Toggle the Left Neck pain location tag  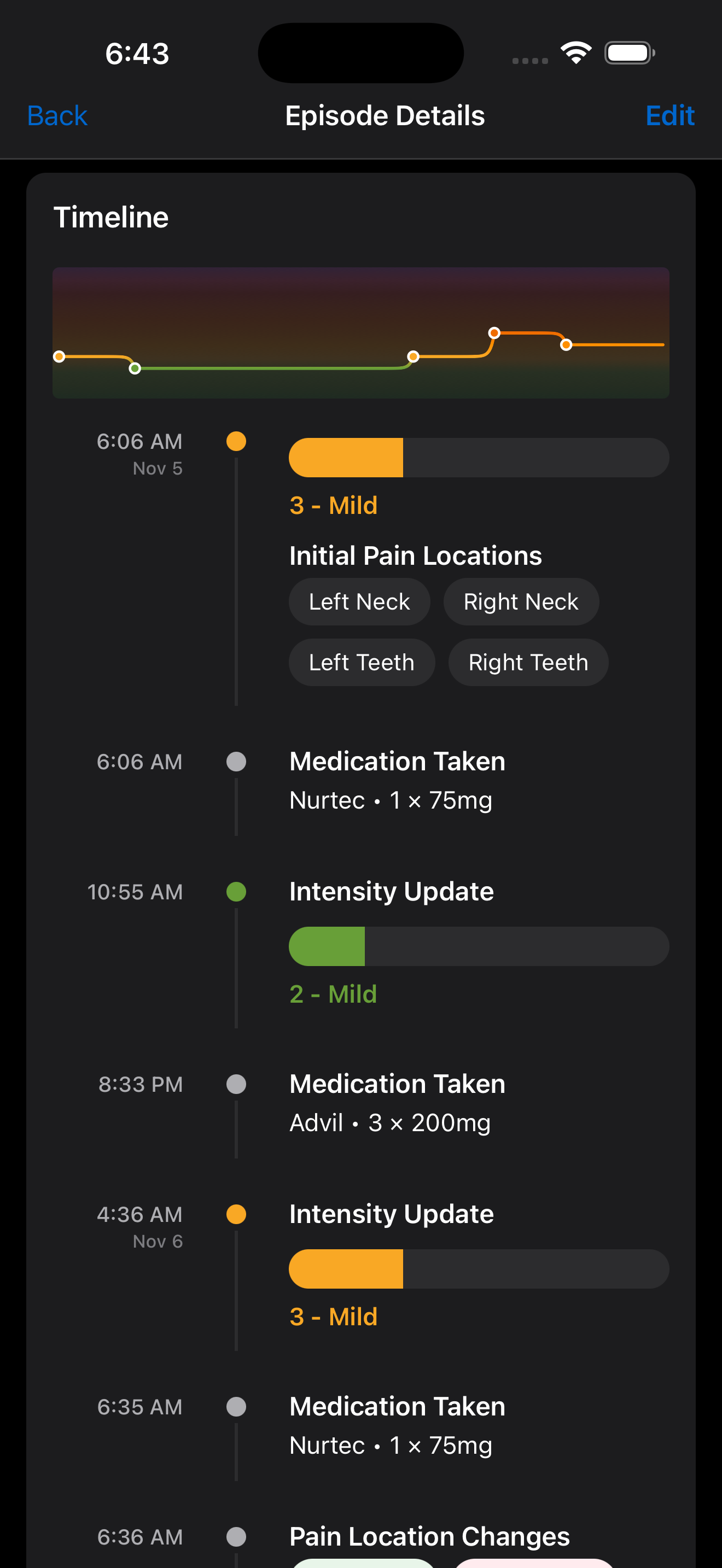point(359,601)
